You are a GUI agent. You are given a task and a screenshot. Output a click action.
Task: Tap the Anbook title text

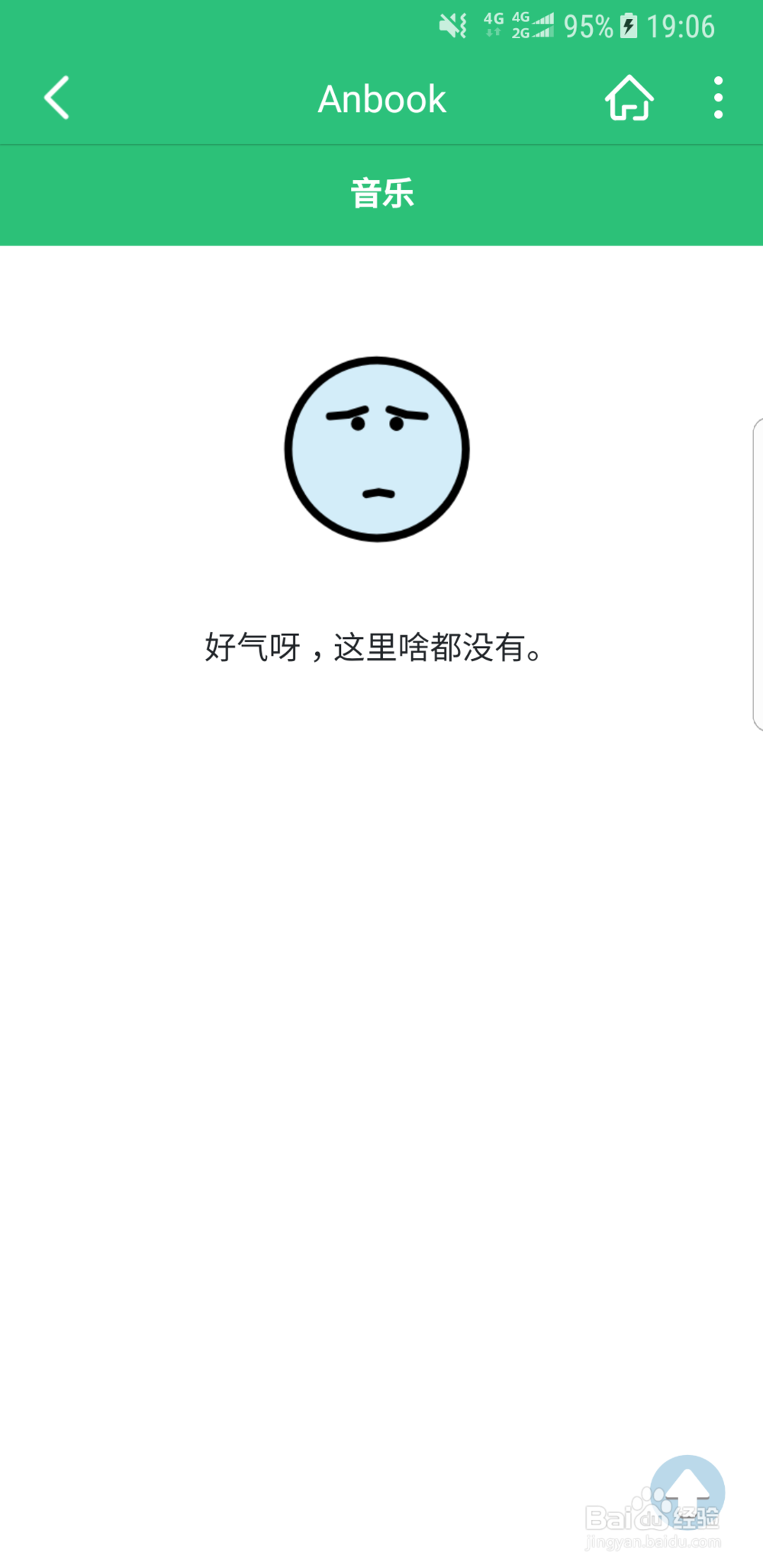[x=381, y=98]
